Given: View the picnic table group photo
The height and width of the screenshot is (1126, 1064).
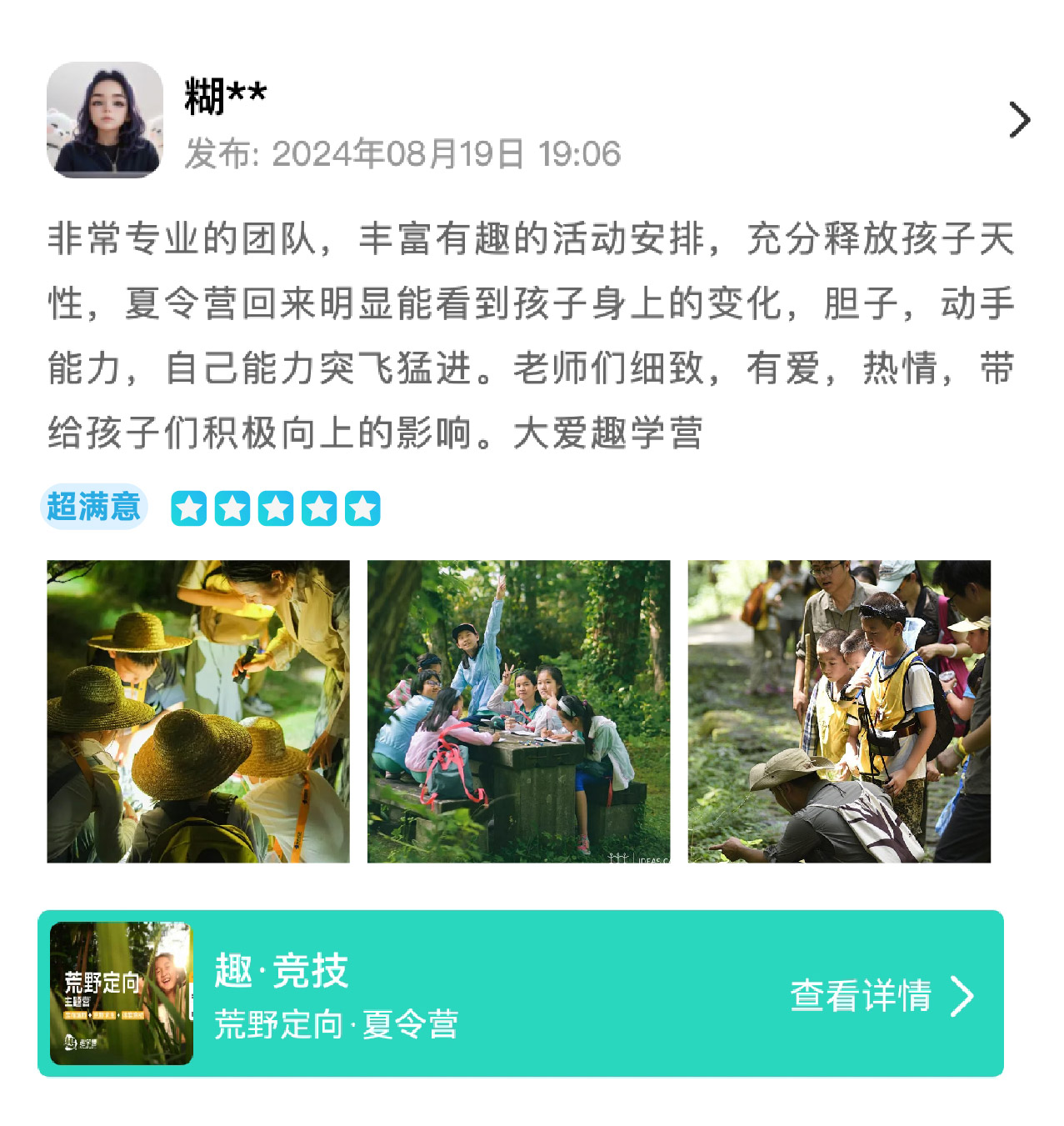Looking at the screenshot, I should [518, 711].
